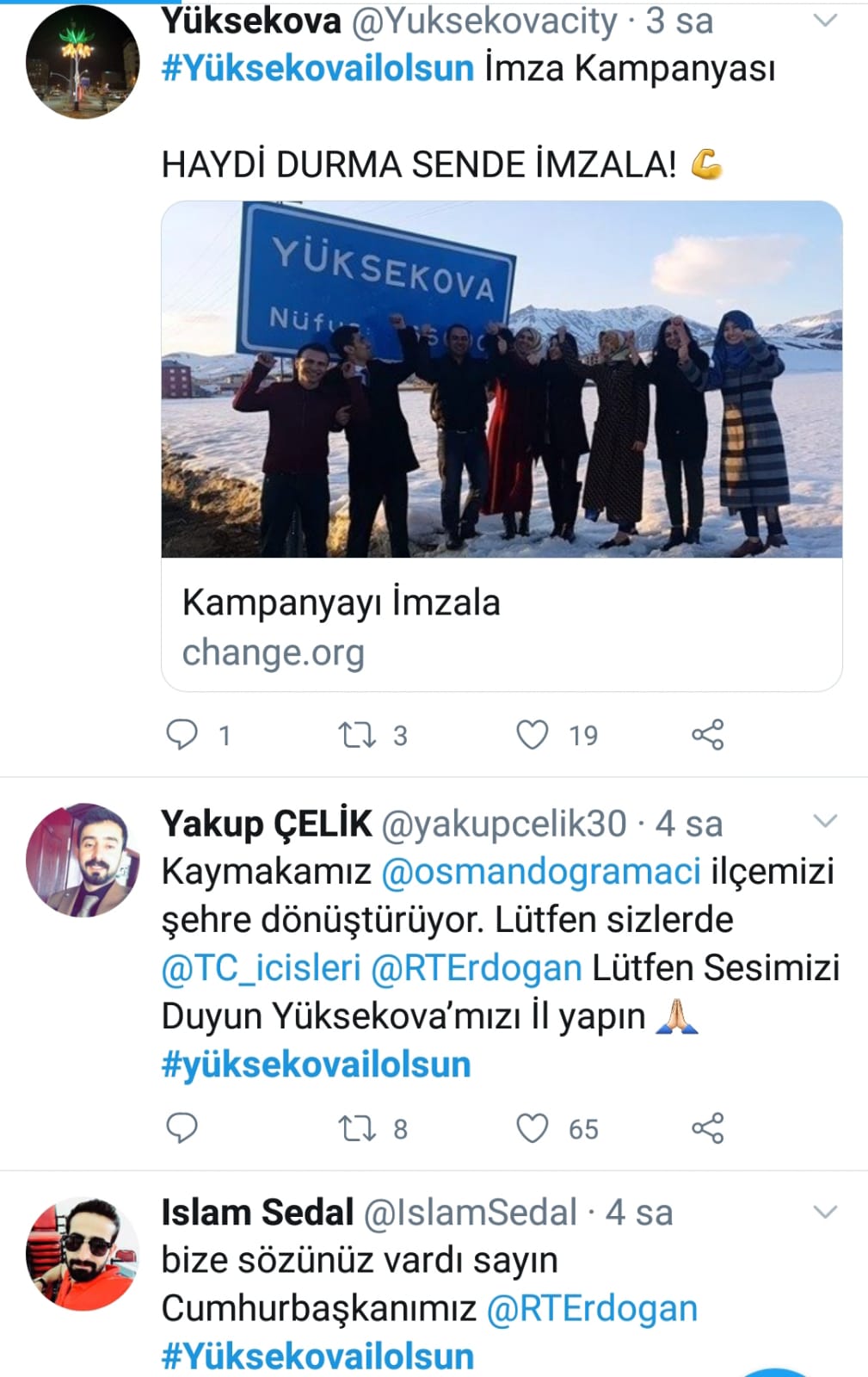
Task: Open the #Yüksekovailolsun hashtag in Yüksekova's tweet
Action: 317,68
